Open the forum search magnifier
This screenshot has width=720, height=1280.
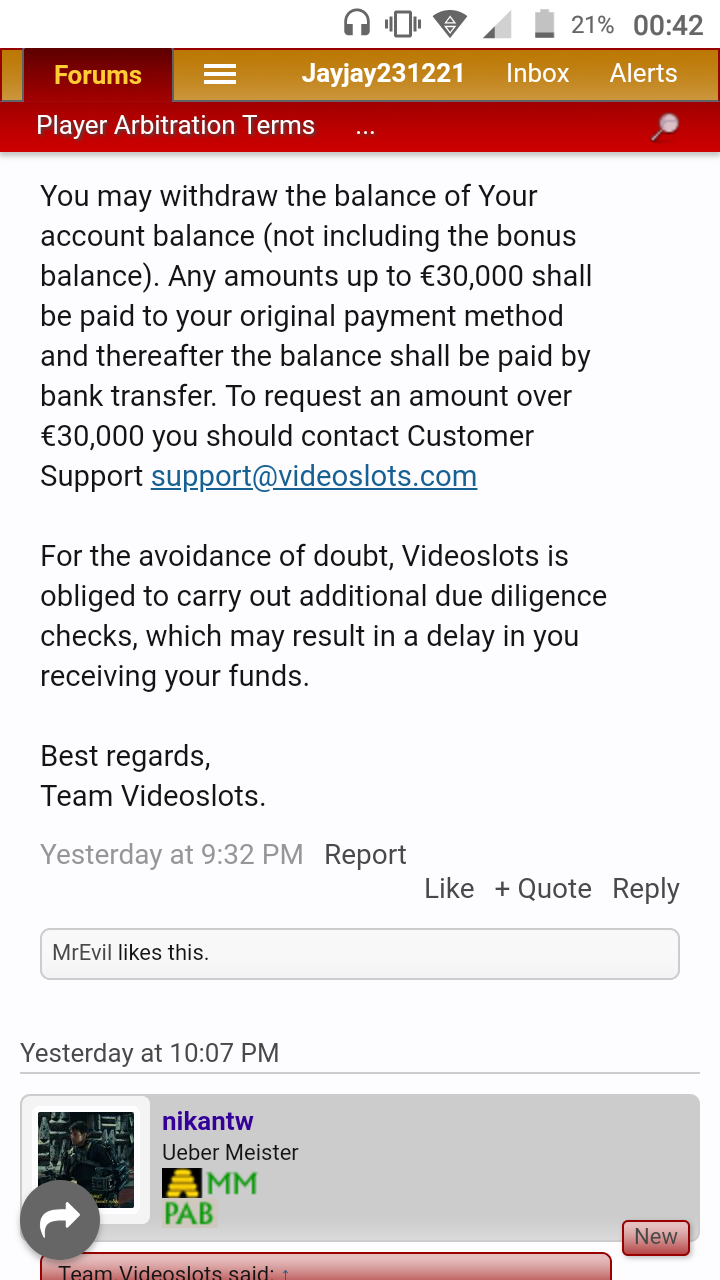665,127
